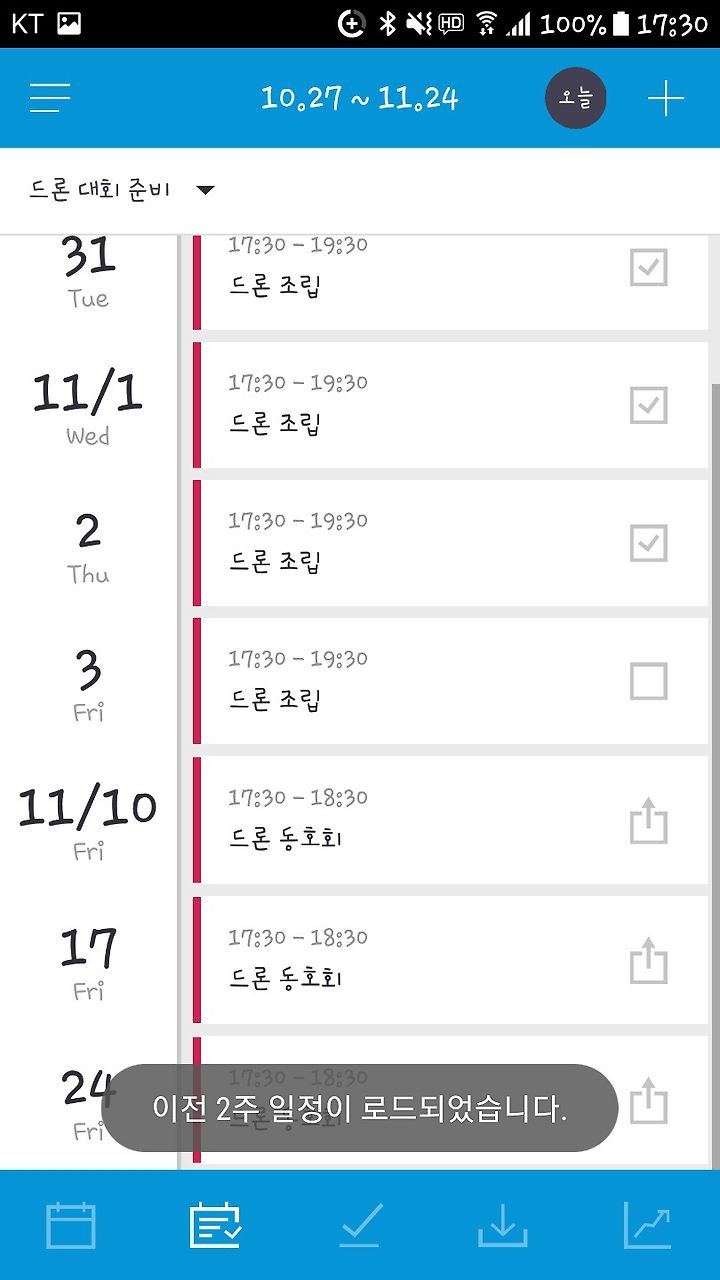The width and height of the screenshot is (720, 1280).
Task: Add a new schedule with plus icon
Action: tap(666, 98)
